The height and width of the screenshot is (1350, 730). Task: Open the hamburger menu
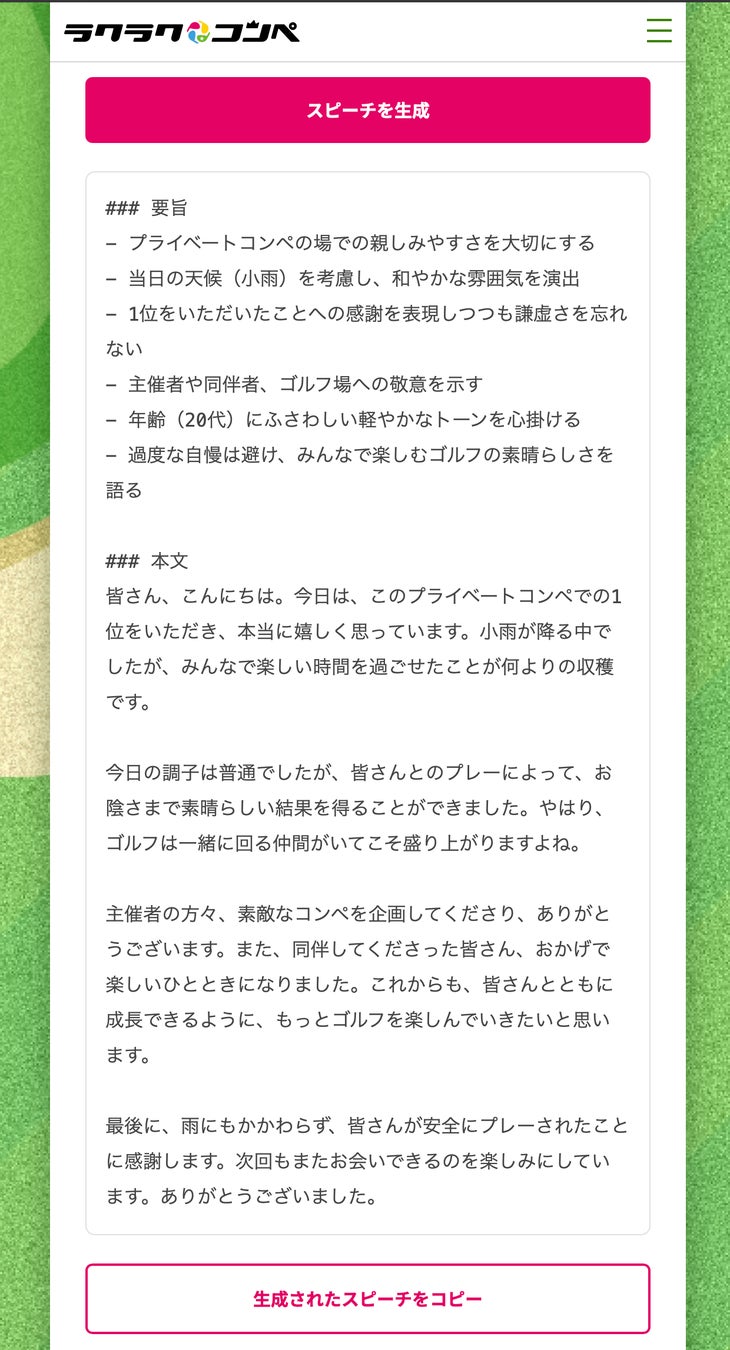pyautogui.click(x=658, y=31)
